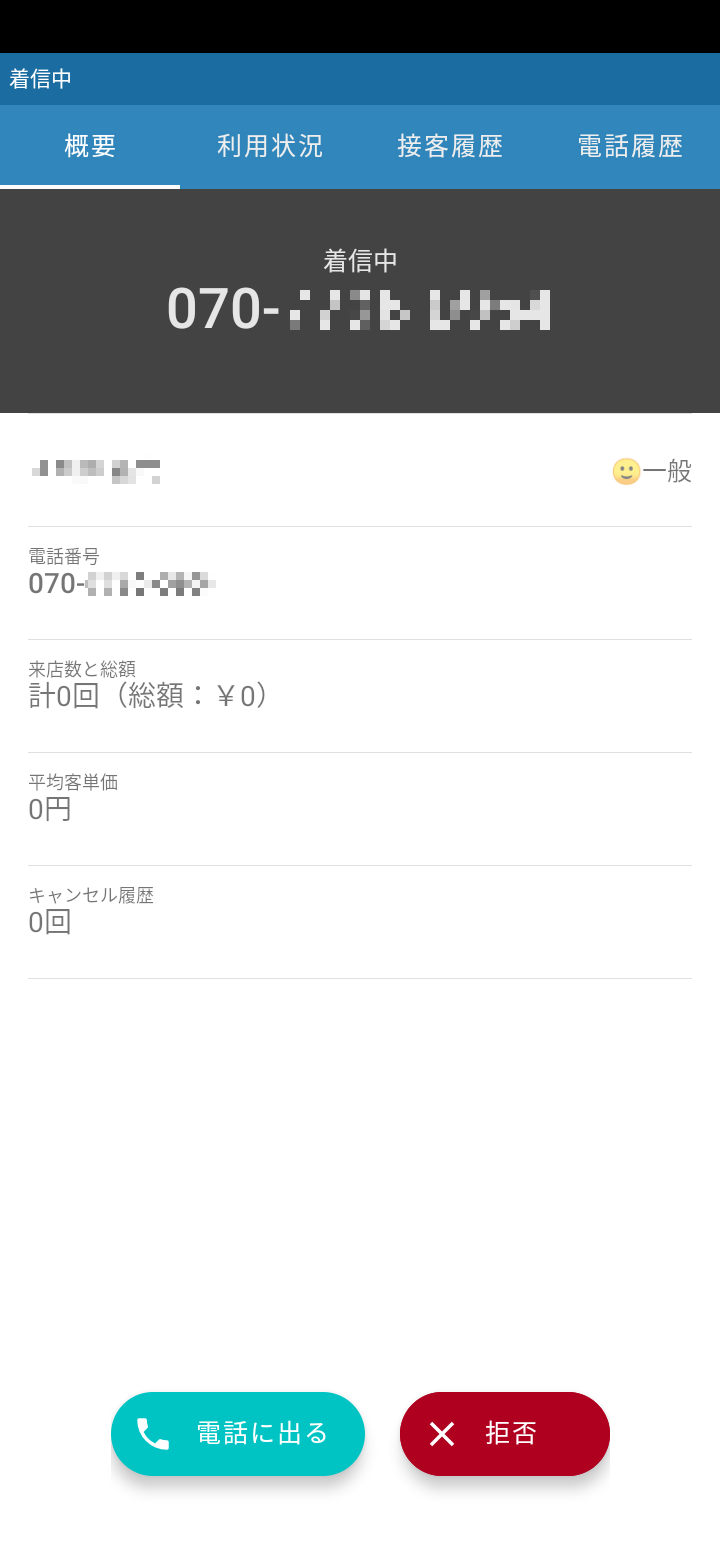Open the 電話履歴 tab
This screenshot has height=1560, width=720.
630,146
